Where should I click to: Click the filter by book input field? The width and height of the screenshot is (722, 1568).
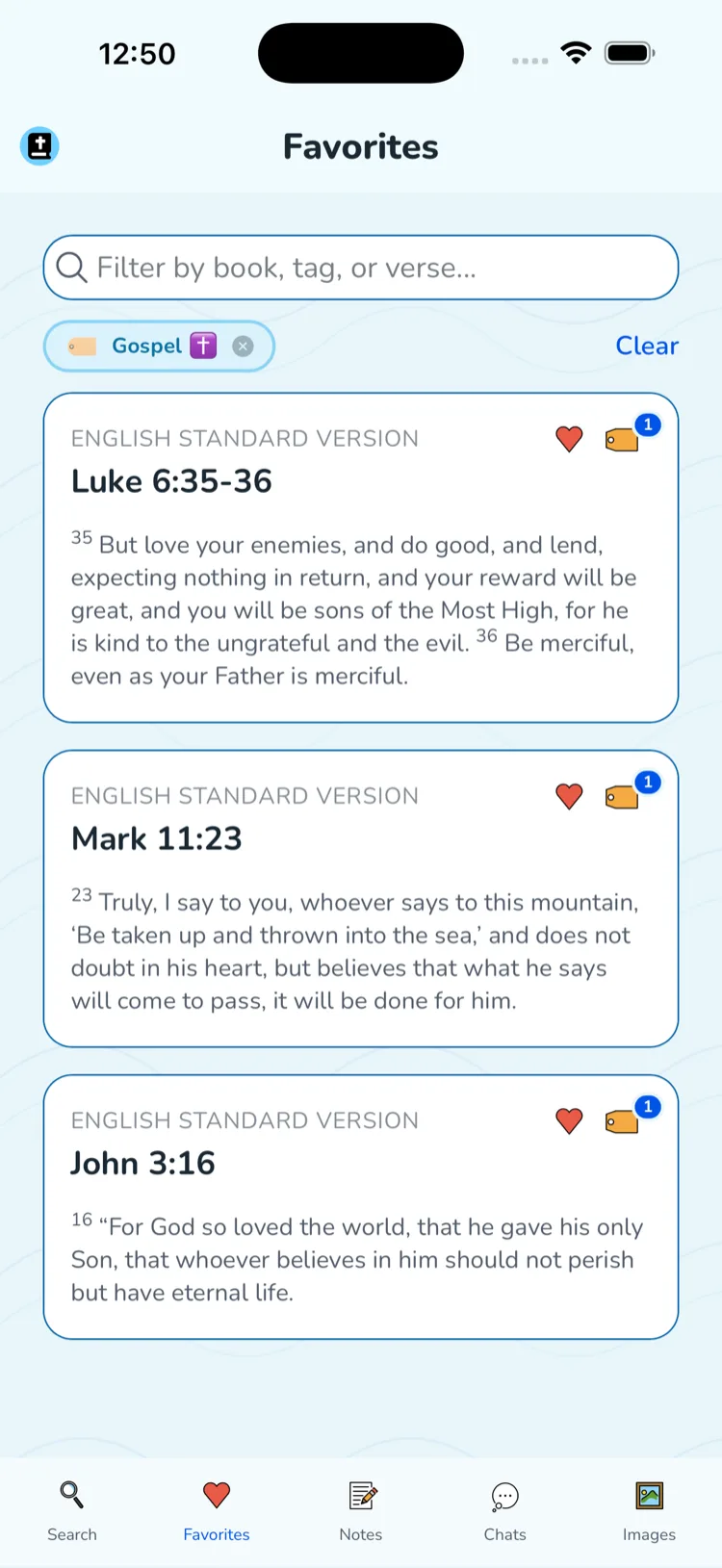[360, 268]
